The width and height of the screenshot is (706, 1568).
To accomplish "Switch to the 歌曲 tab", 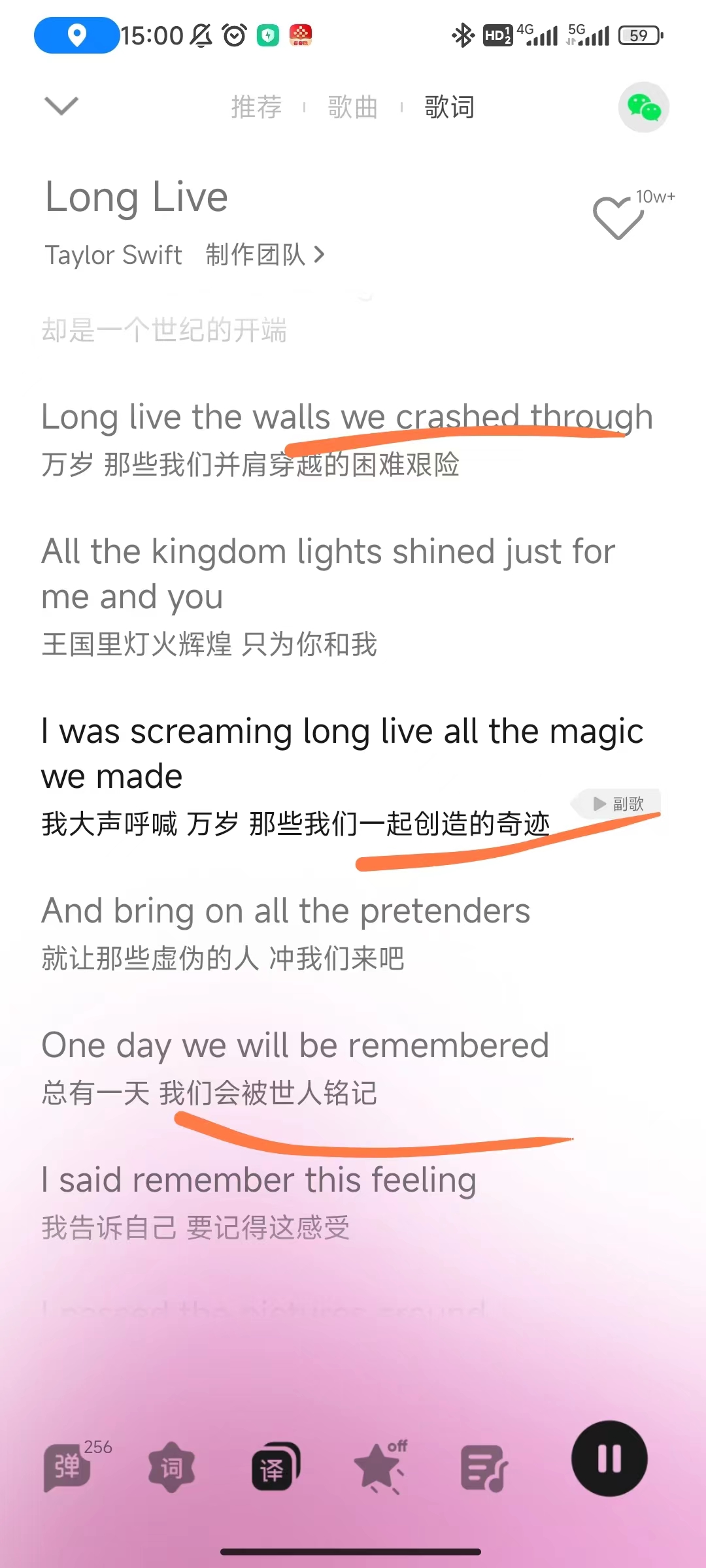I will 353,107.
